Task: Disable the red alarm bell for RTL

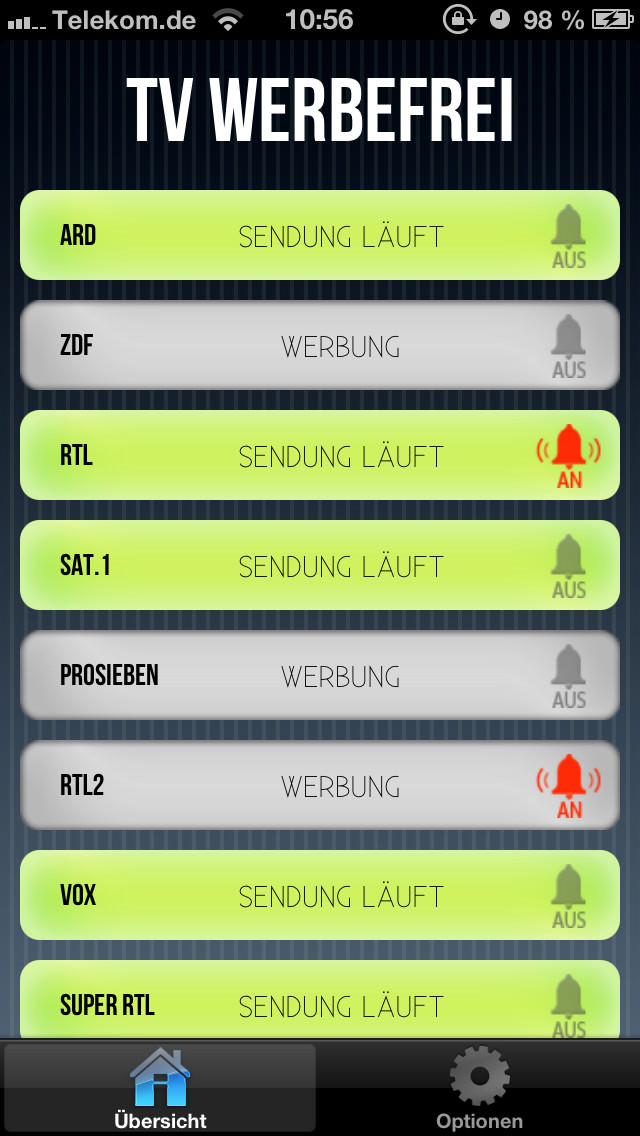Action: point(569,456)
